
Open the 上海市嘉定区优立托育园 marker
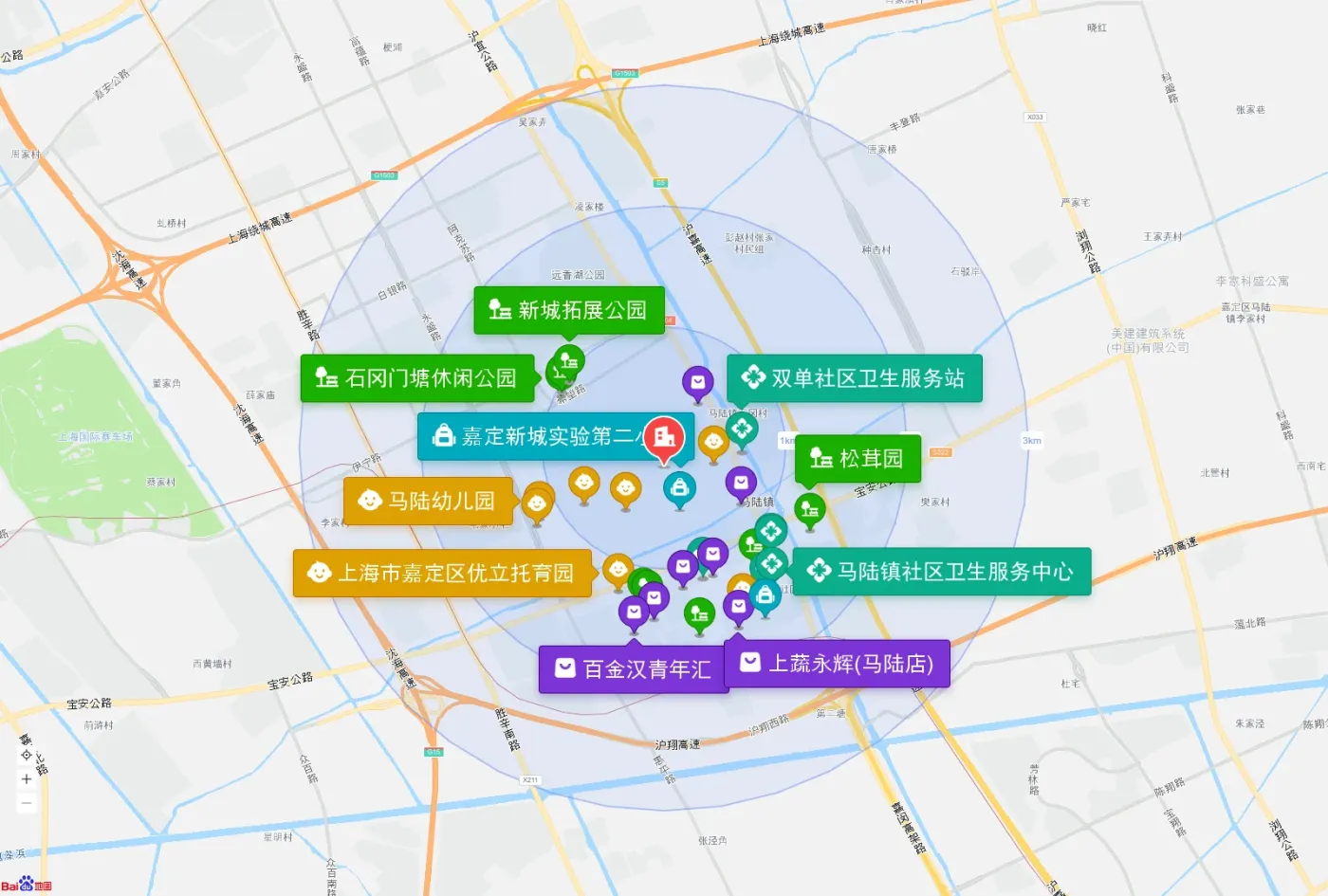[x=442, y=573]
